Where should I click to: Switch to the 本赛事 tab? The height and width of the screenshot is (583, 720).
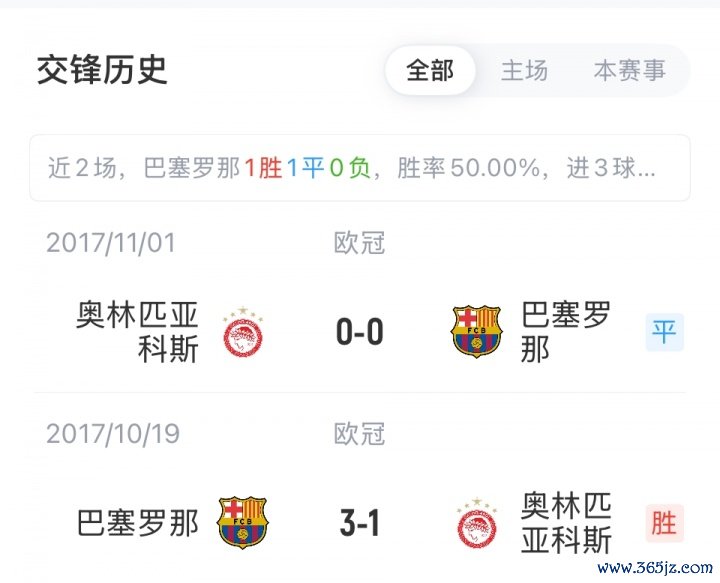point(629,71)
